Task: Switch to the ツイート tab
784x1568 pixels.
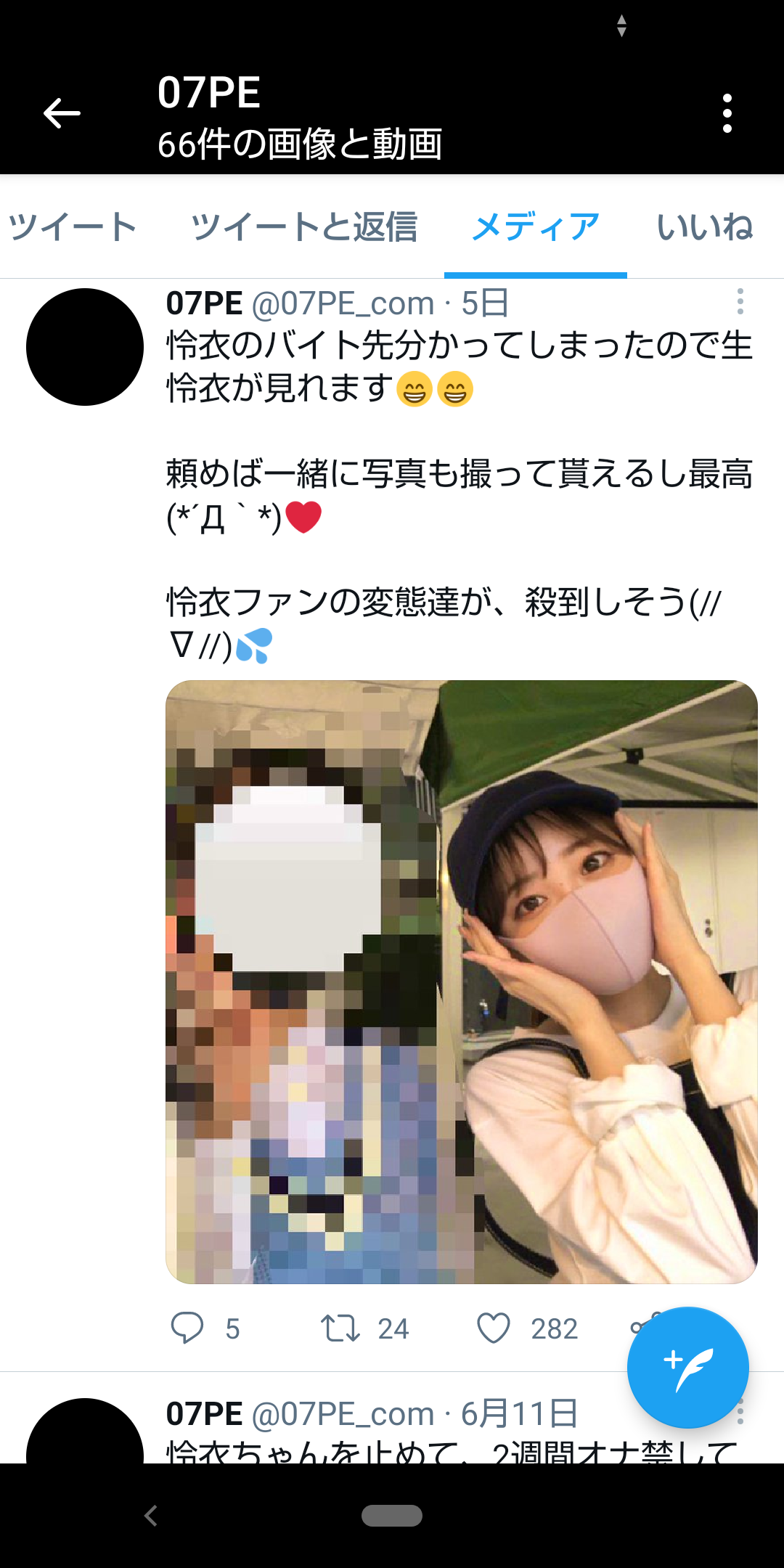Action: tap(73, 226)
